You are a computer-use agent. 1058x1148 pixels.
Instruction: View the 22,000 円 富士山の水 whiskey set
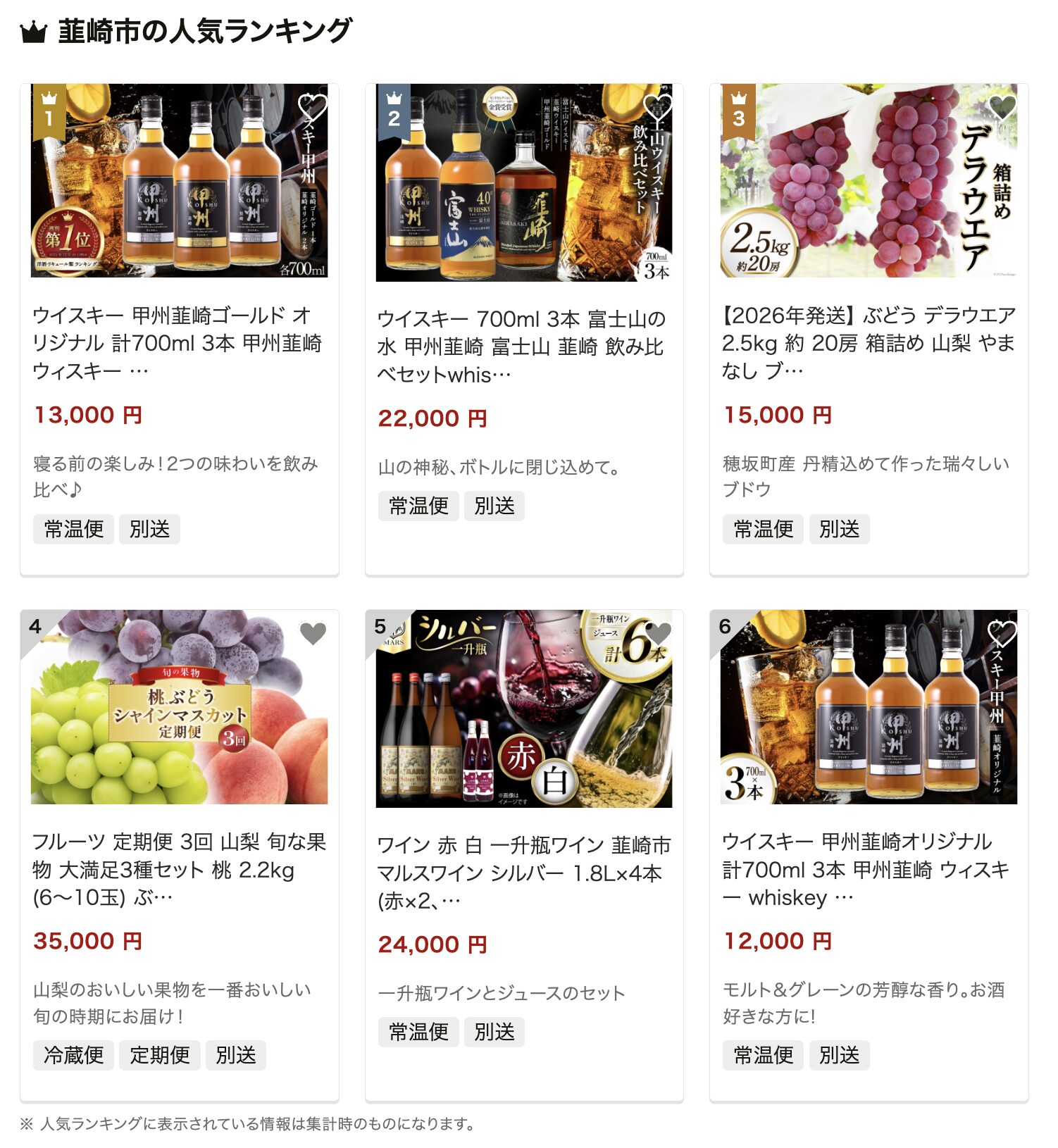522,346
